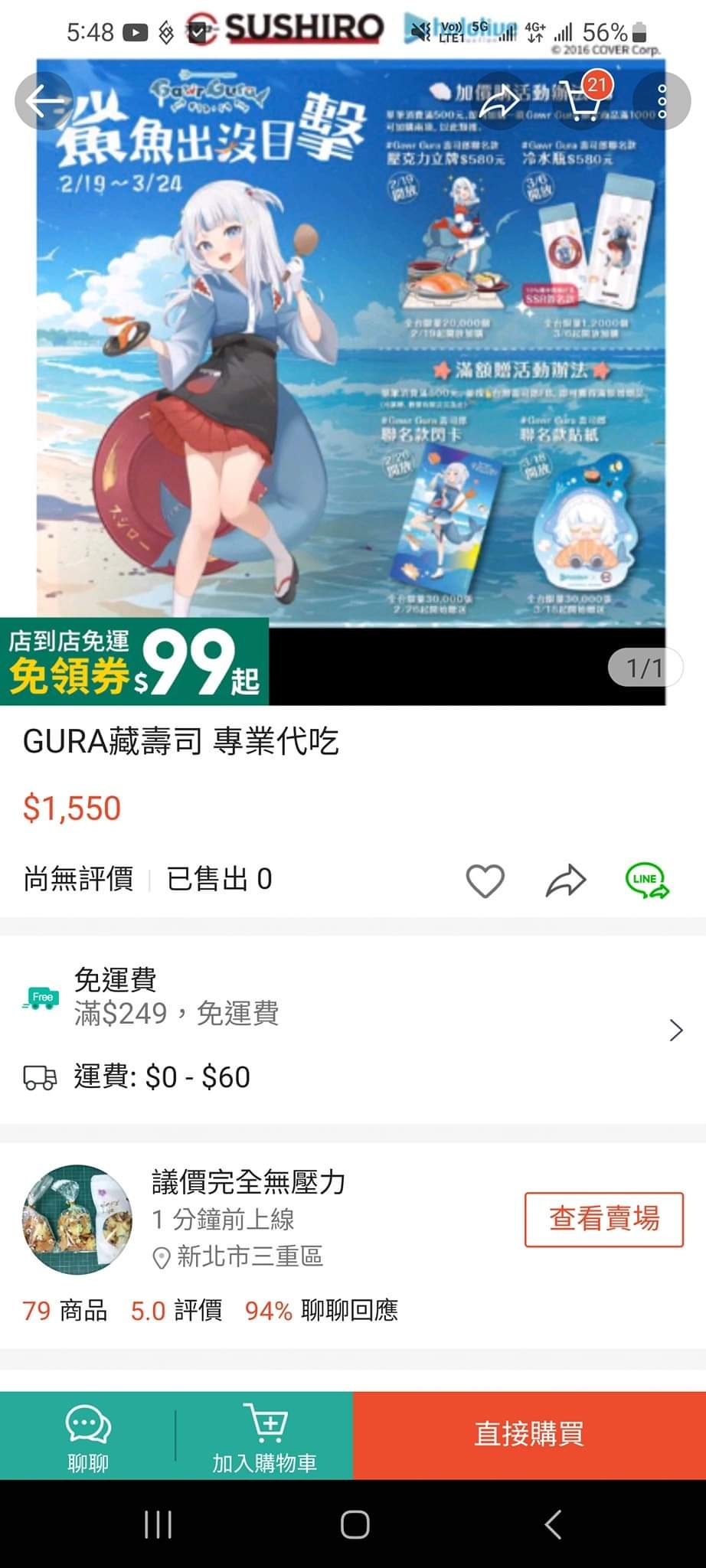Add this item to favorites with the heart
This screenshot has width=706, height=1568.
tap(485, 880)
